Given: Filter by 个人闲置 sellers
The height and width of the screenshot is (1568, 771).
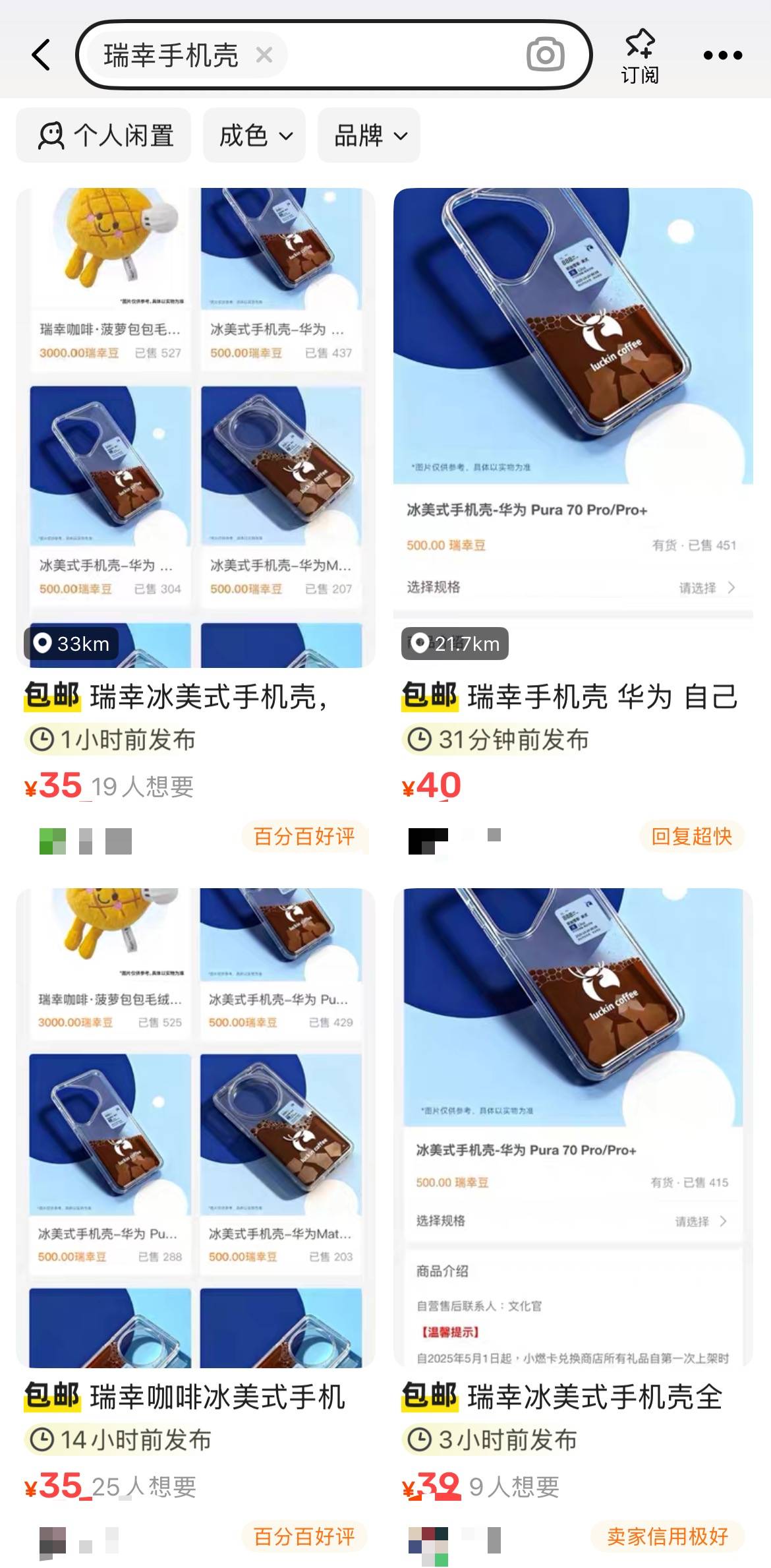Looking at the screenshot, I should (x=104, y=135).
